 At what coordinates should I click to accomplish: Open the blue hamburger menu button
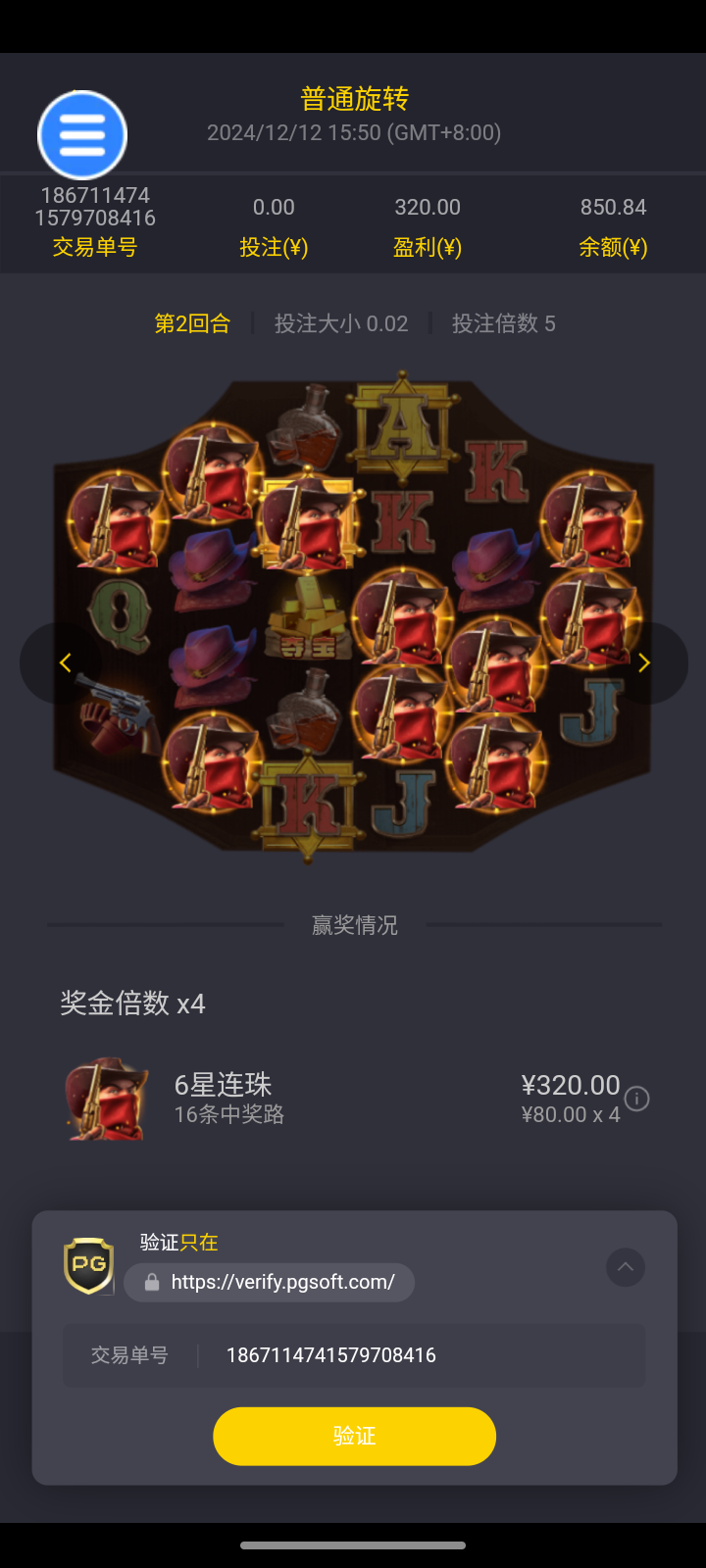[82, 135]
